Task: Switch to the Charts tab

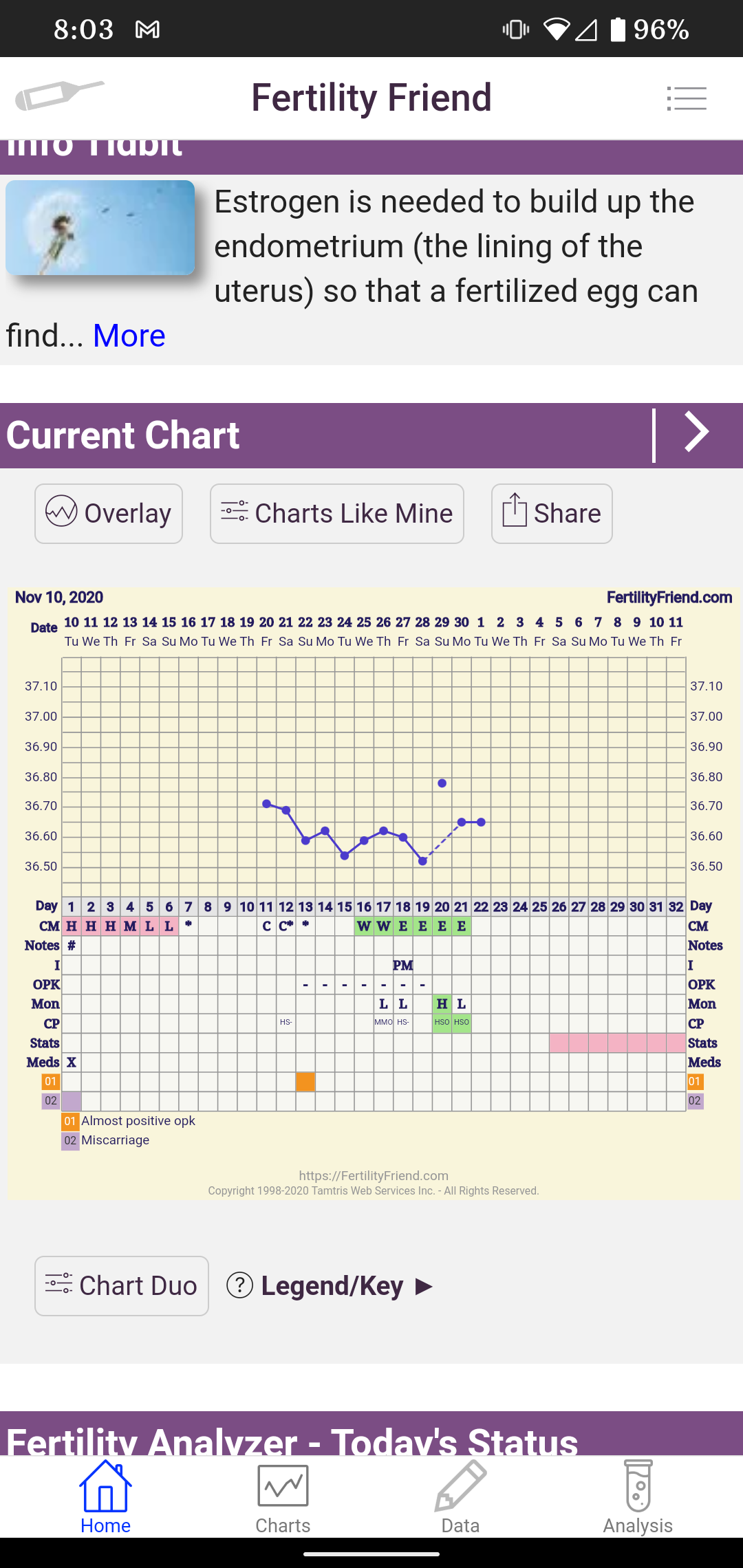Action: point(283,1497)
